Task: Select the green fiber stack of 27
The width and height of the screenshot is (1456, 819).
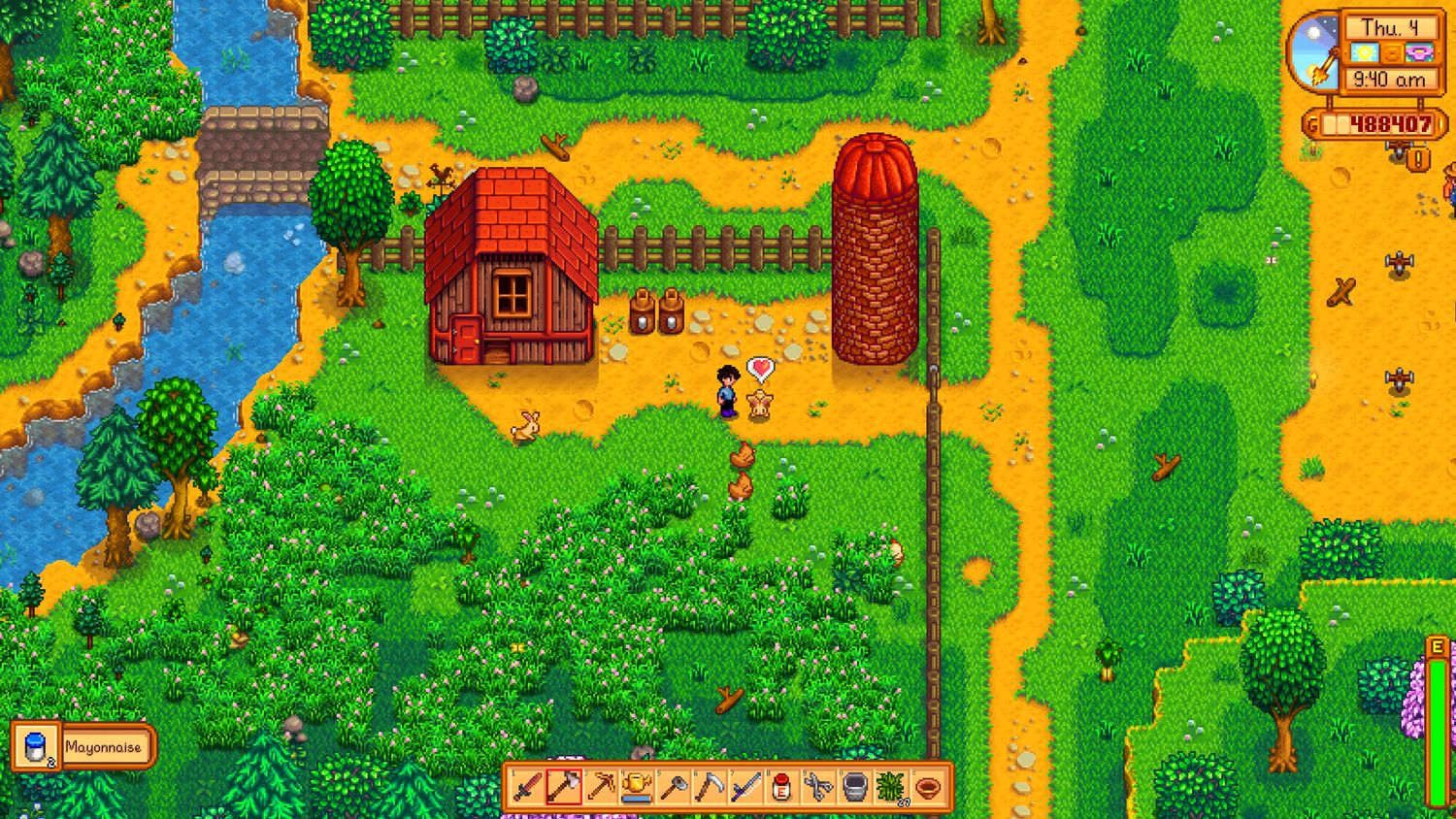Action: pyautogui.click(x=891, y=787)
